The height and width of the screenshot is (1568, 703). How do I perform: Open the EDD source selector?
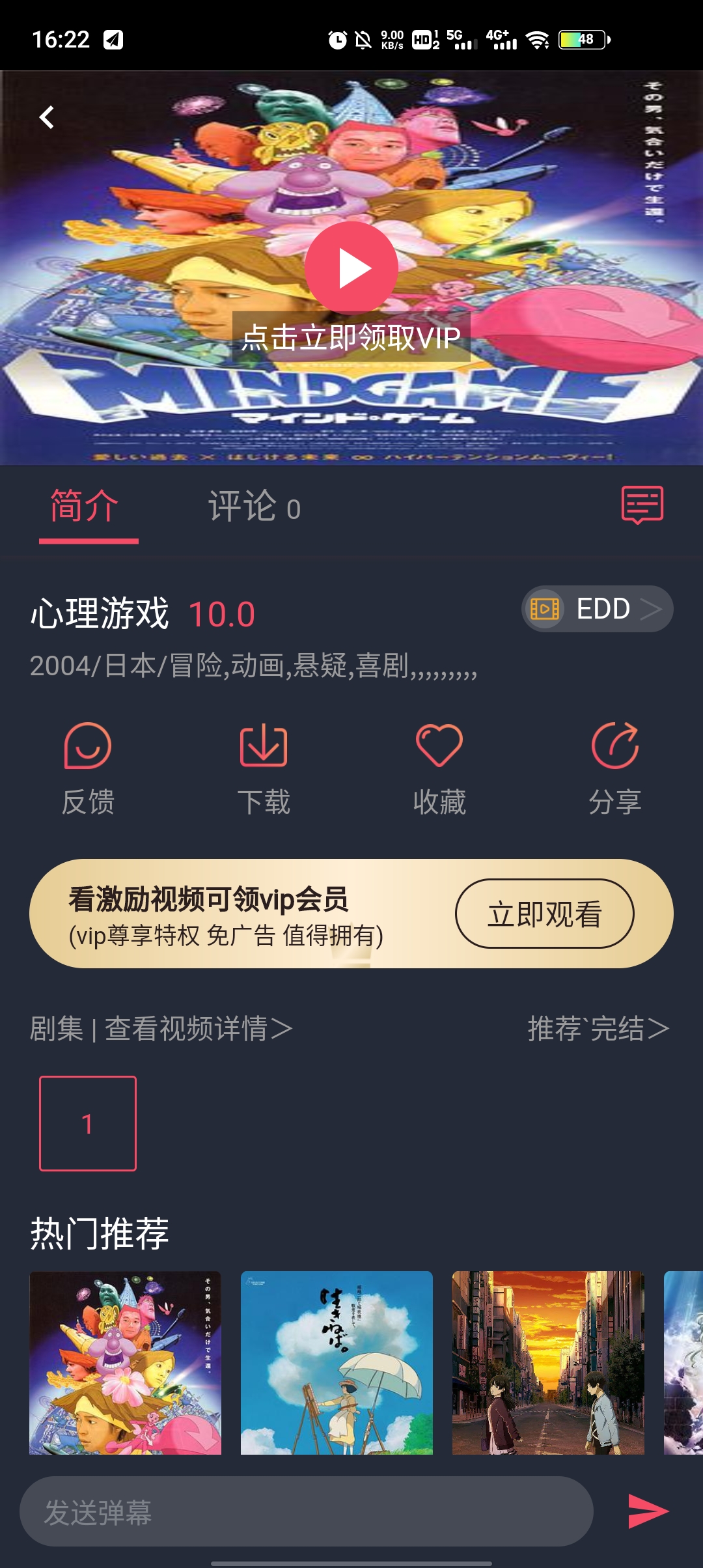[x=597, y=609]
